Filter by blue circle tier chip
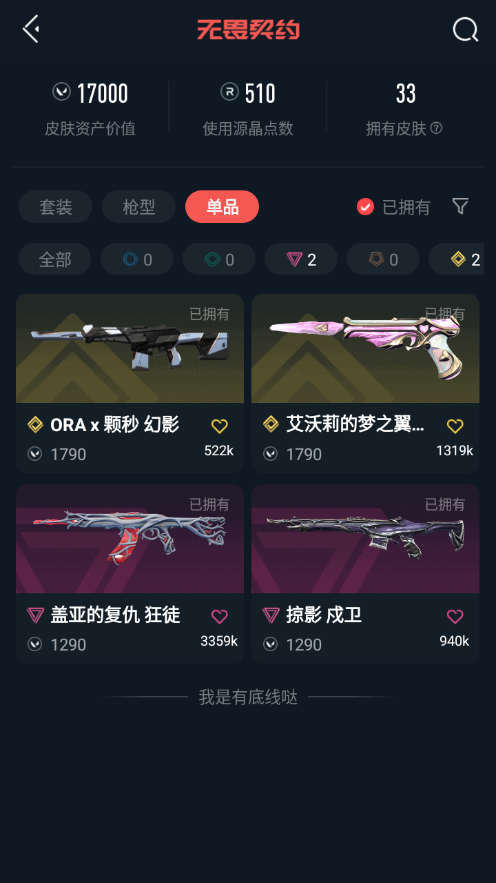496x883 pixels. pyautogui.click(x=137, y=259)
